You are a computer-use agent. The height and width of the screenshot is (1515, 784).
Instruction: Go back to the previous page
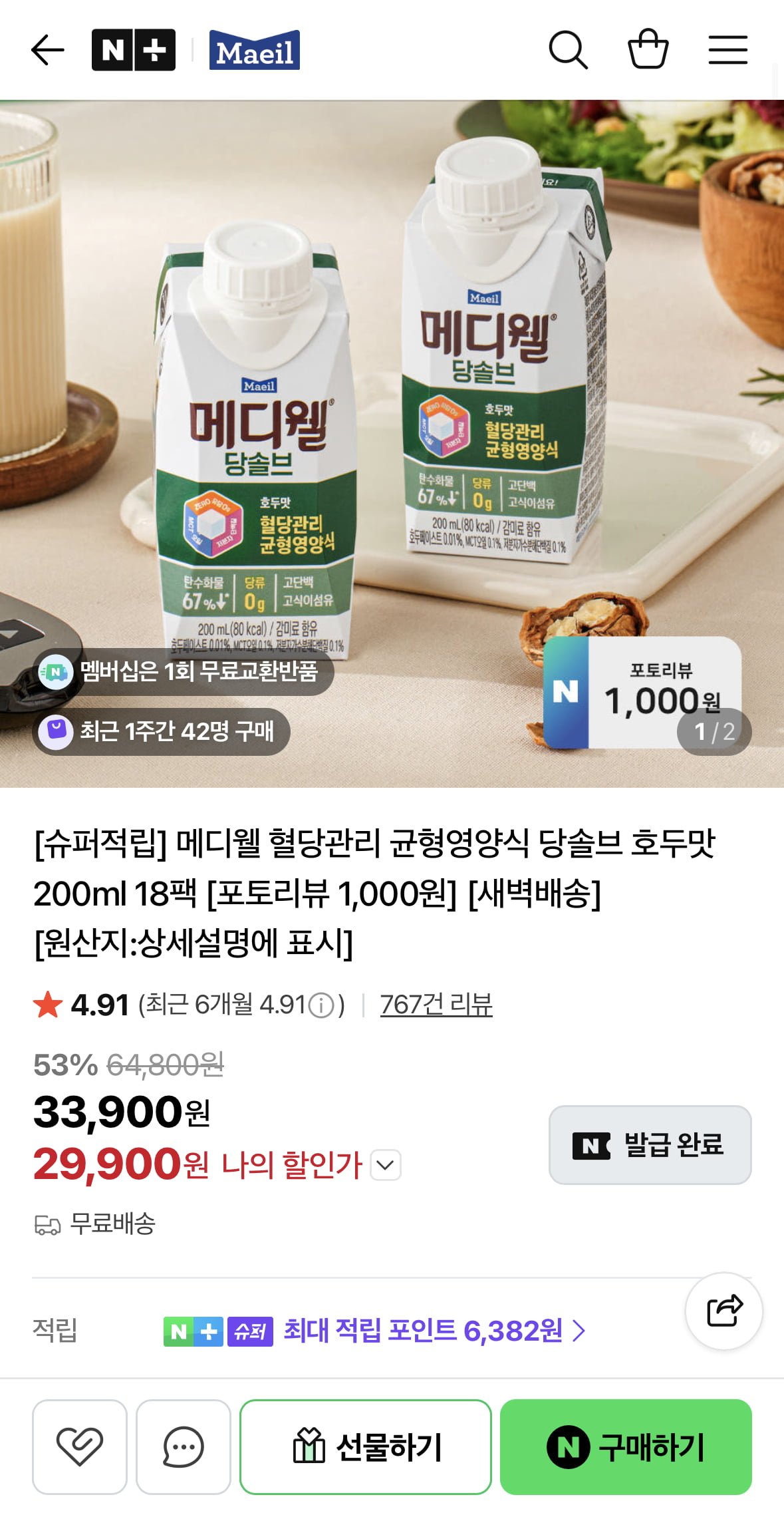[x=48, y=50]
